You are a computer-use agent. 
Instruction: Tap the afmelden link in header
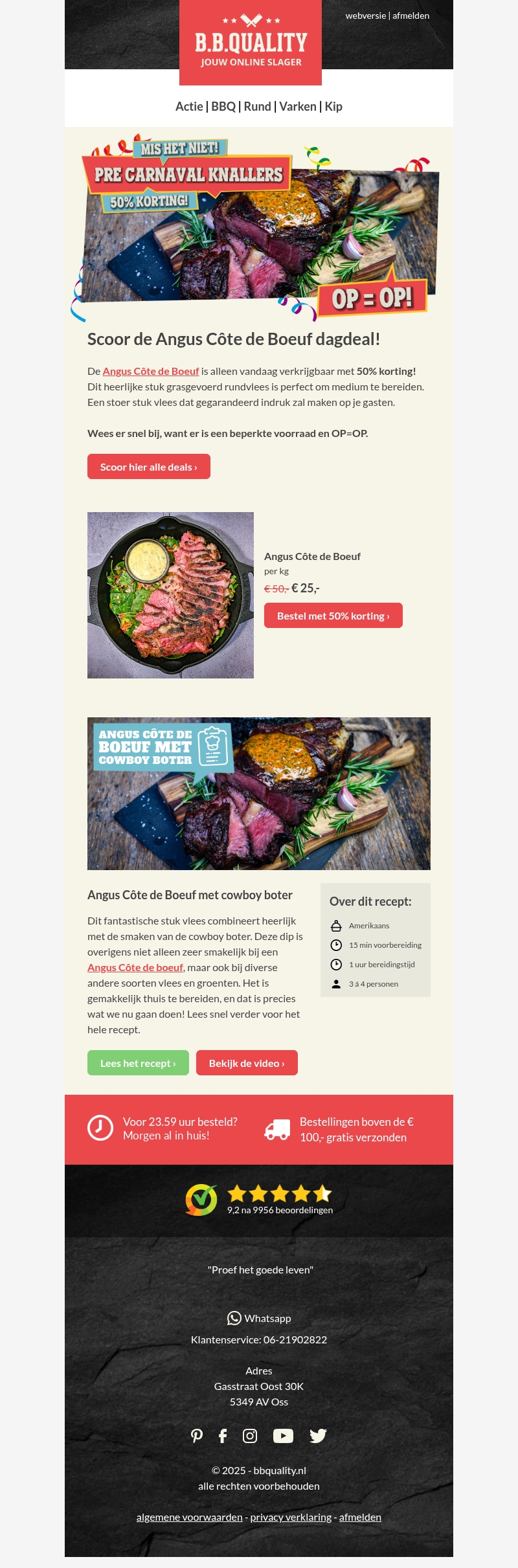(411, 16)
